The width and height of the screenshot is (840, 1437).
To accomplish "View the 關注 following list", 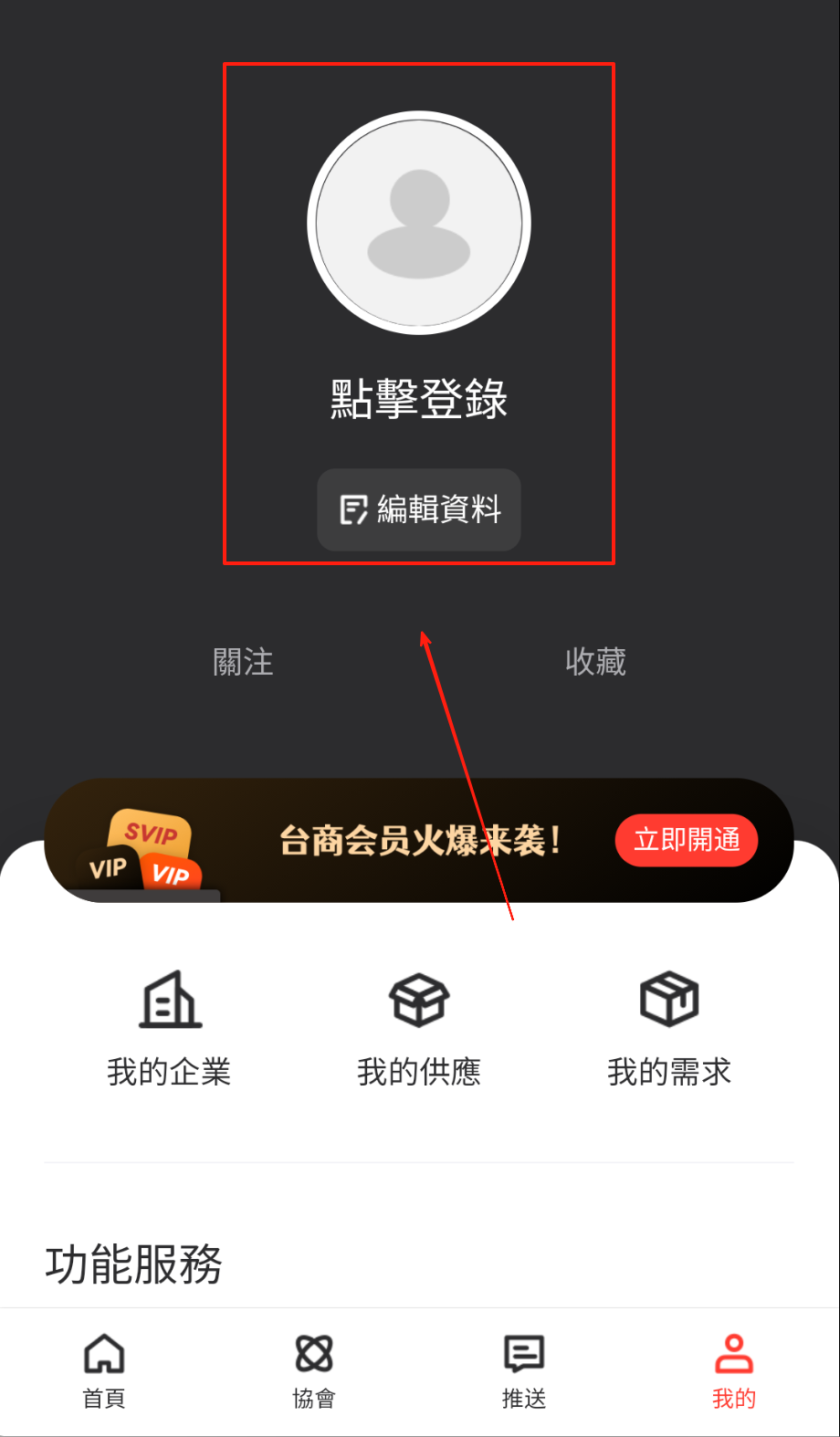I will pyautogui.click(x=243, y=662).
